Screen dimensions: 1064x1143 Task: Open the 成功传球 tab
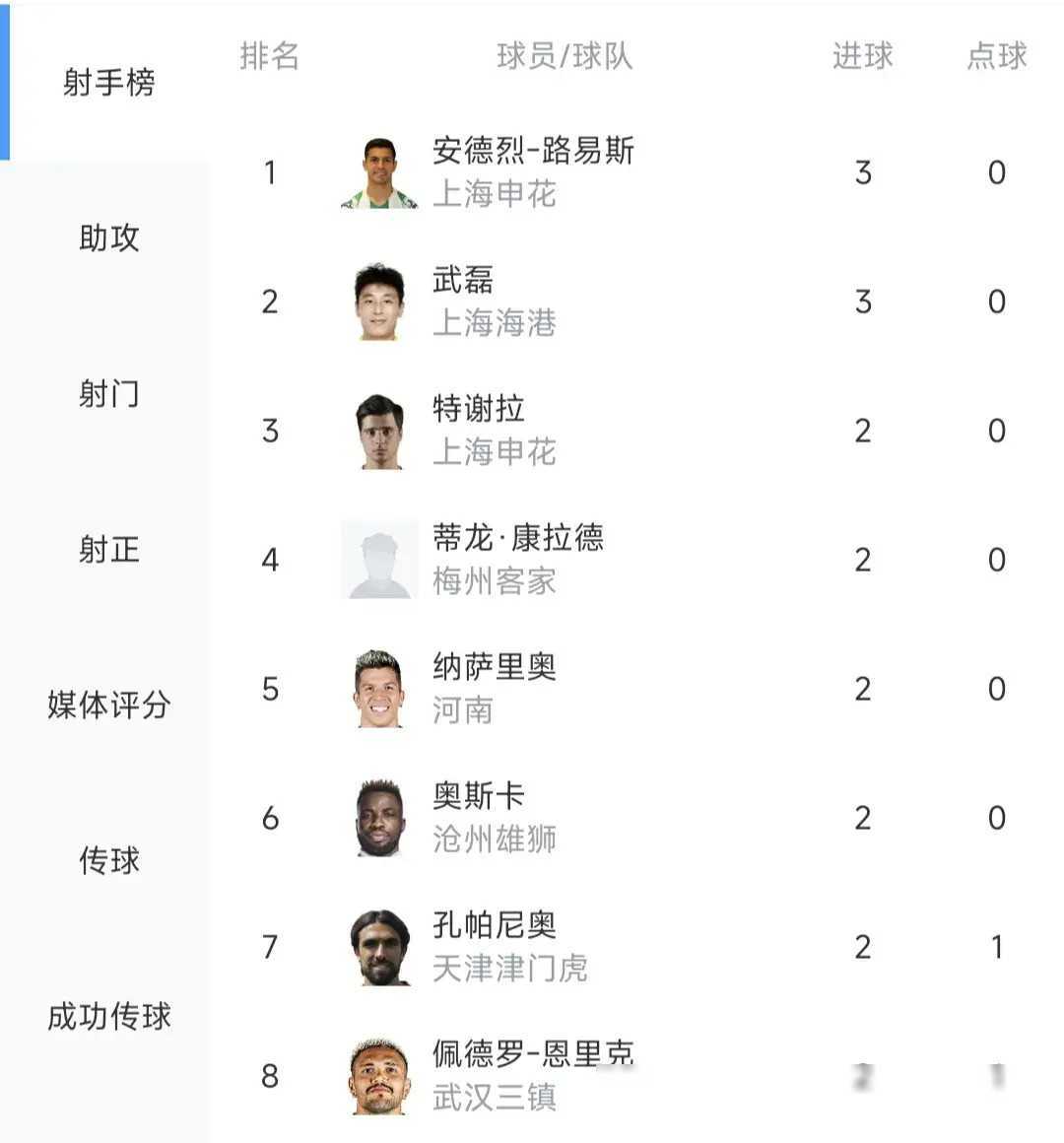(x=108, y=1016)
